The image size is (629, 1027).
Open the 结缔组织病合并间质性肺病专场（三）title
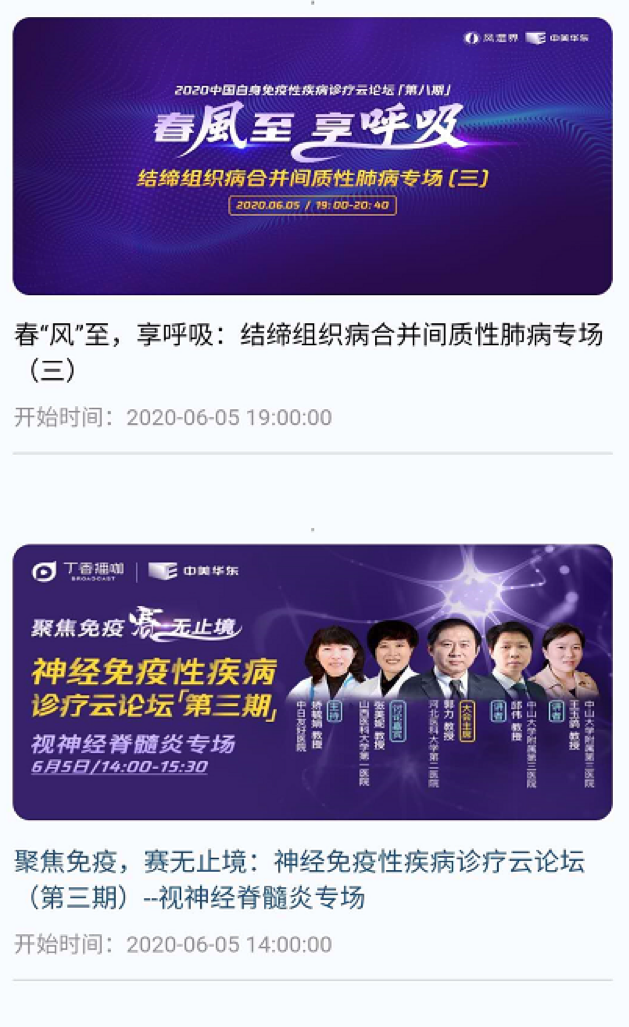pos(310,352)
